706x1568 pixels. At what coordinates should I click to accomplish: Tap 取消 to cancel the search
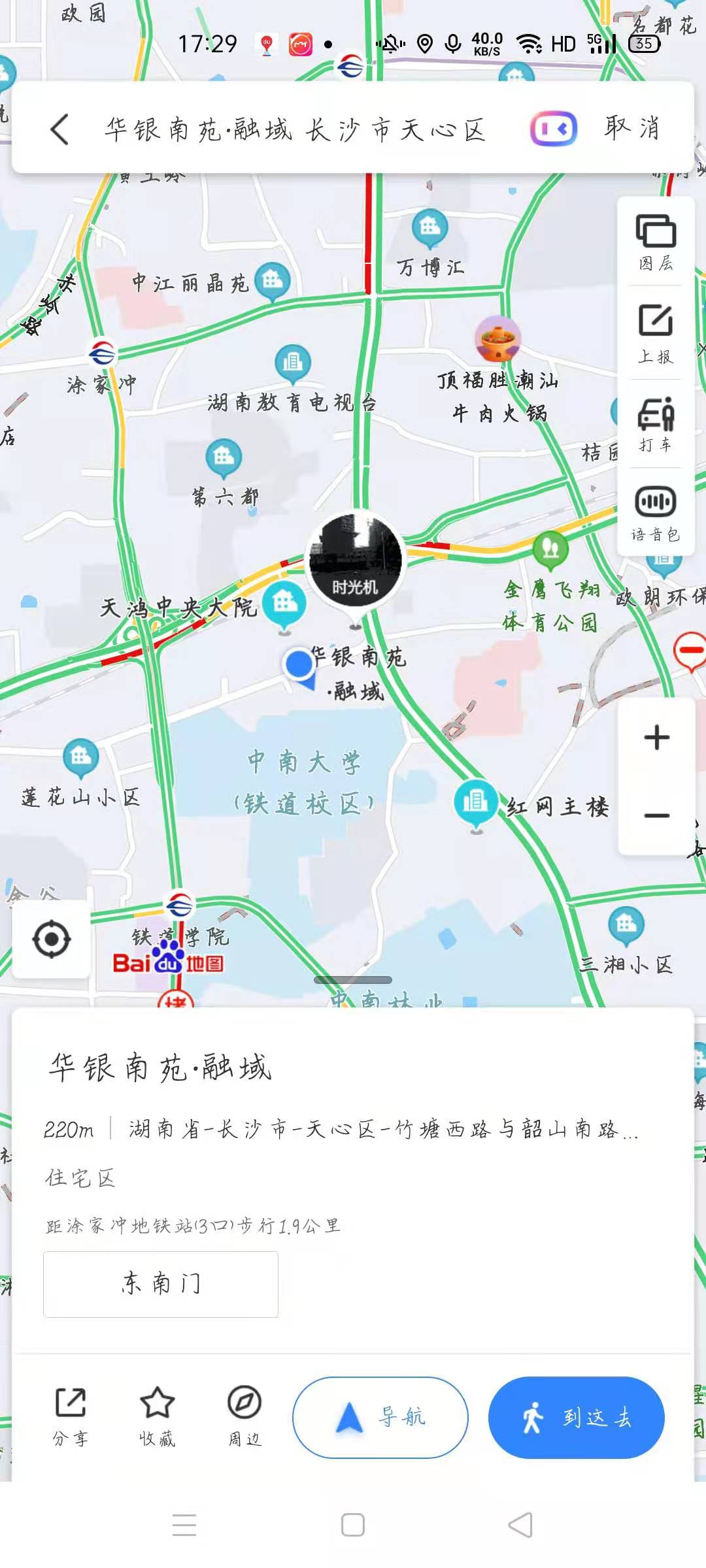point(632,128)
